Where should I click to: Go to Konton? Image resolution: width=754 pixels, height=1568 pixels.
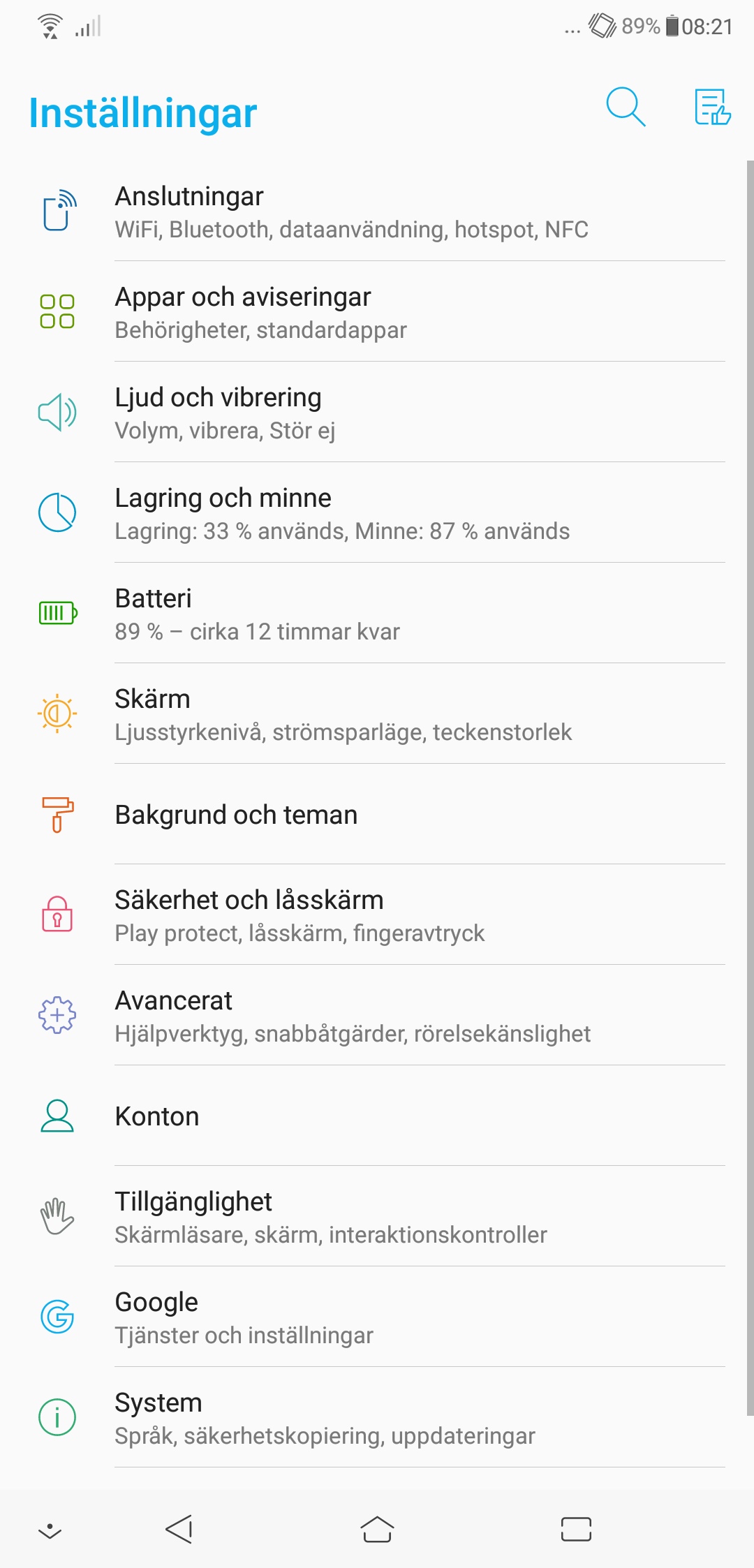(x=377, y=1116)
